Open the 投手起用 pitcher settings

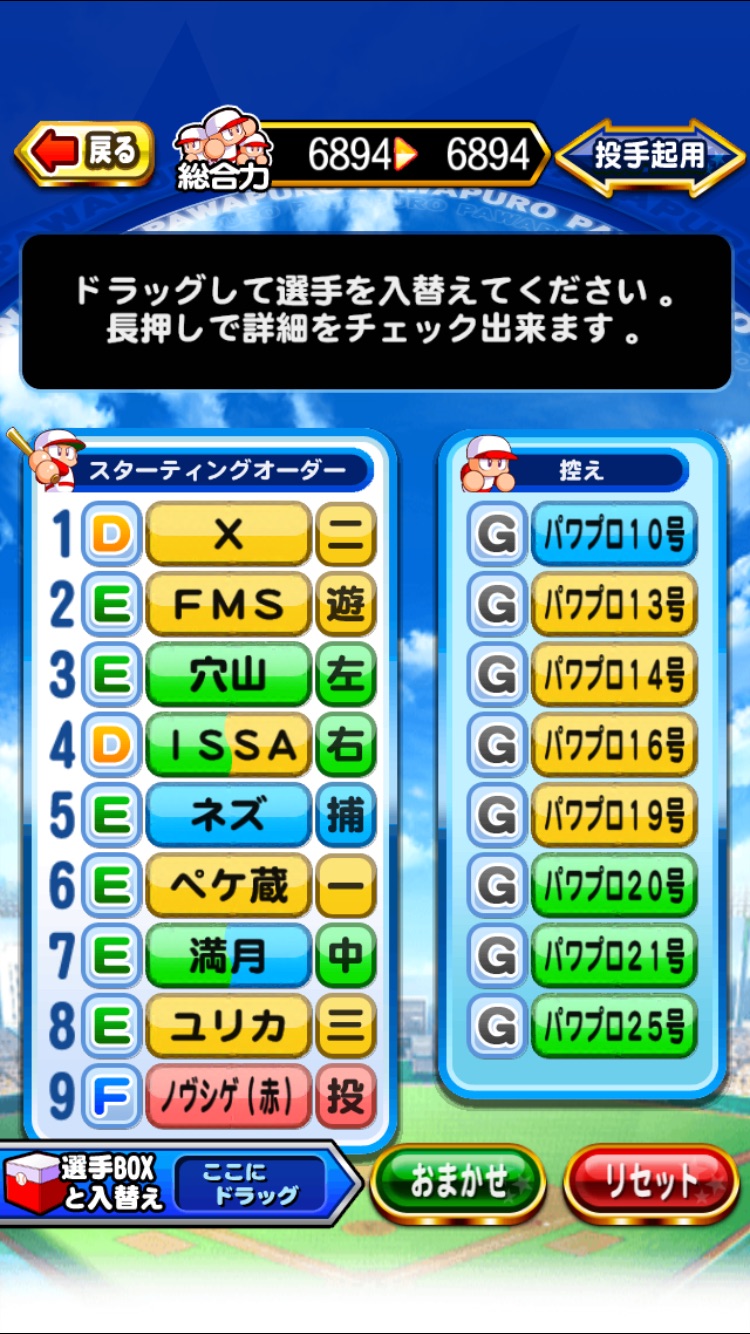(651, 156)
